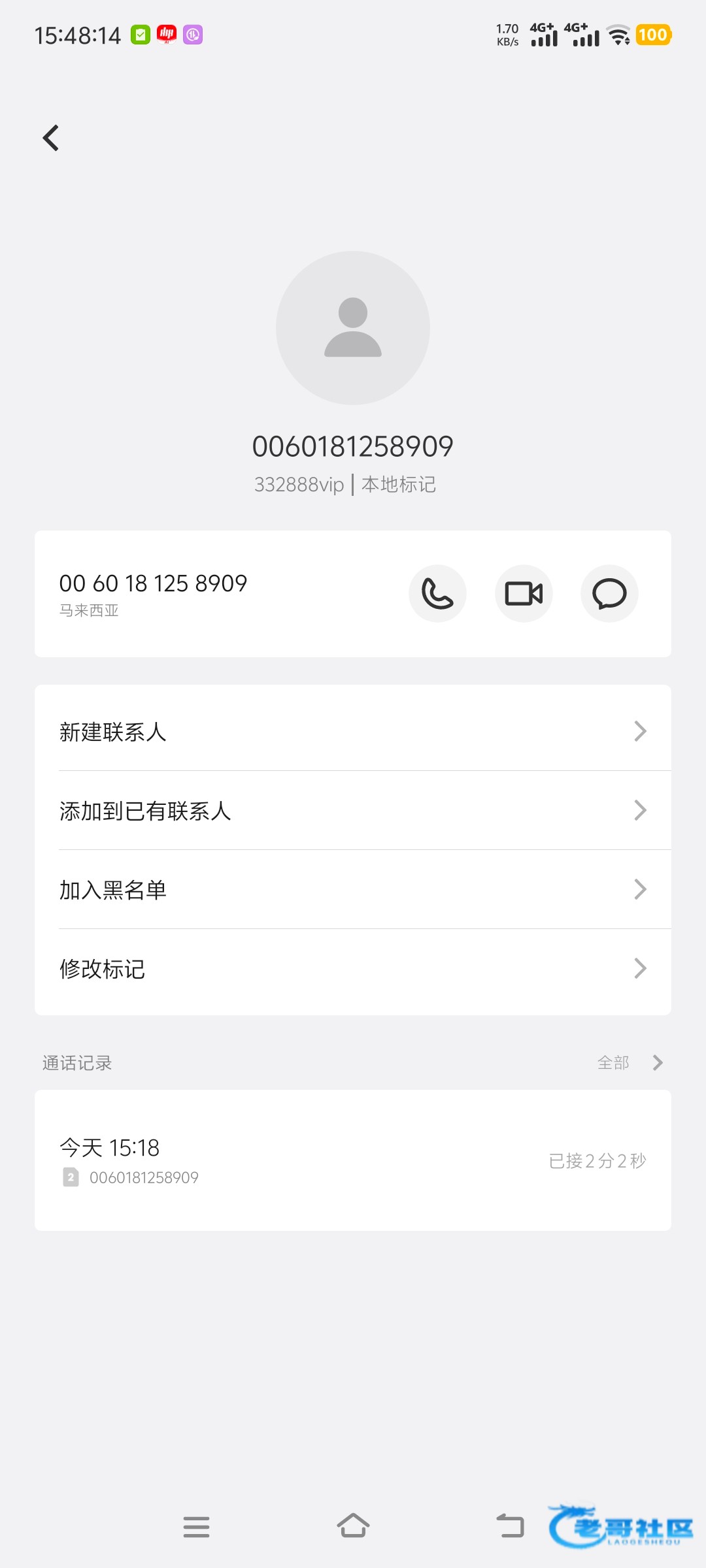Start a video call with this number

[524, 593]
